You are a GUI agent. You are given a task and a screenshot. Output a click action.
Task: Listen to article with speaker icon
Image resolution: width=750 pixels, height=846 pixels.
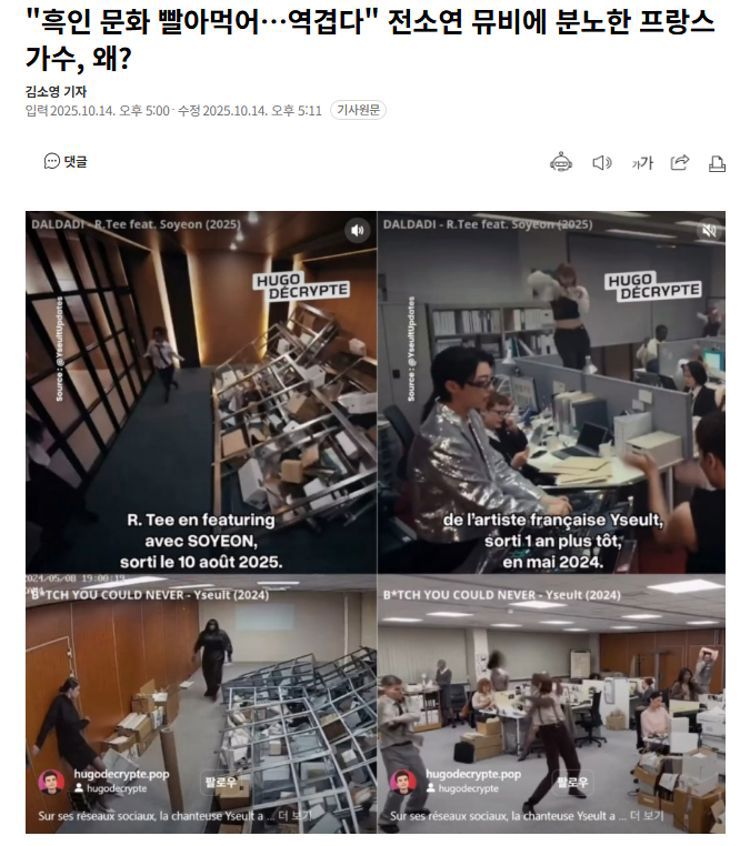(x=601, y=162)
